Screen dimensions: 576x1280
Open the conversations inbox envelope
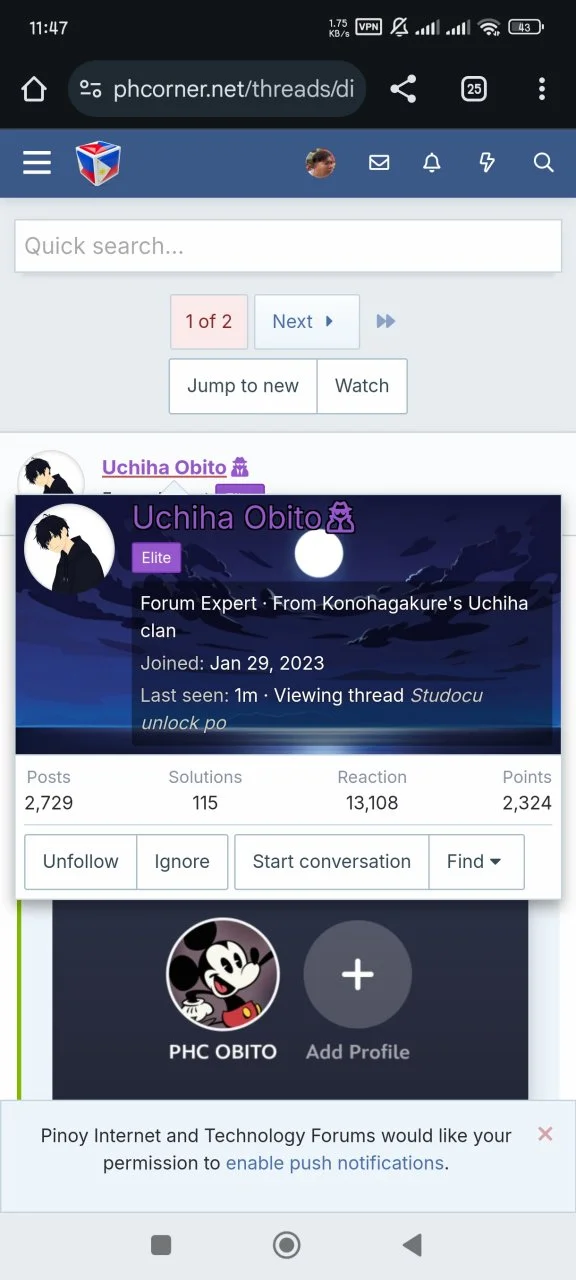(379, 163)
